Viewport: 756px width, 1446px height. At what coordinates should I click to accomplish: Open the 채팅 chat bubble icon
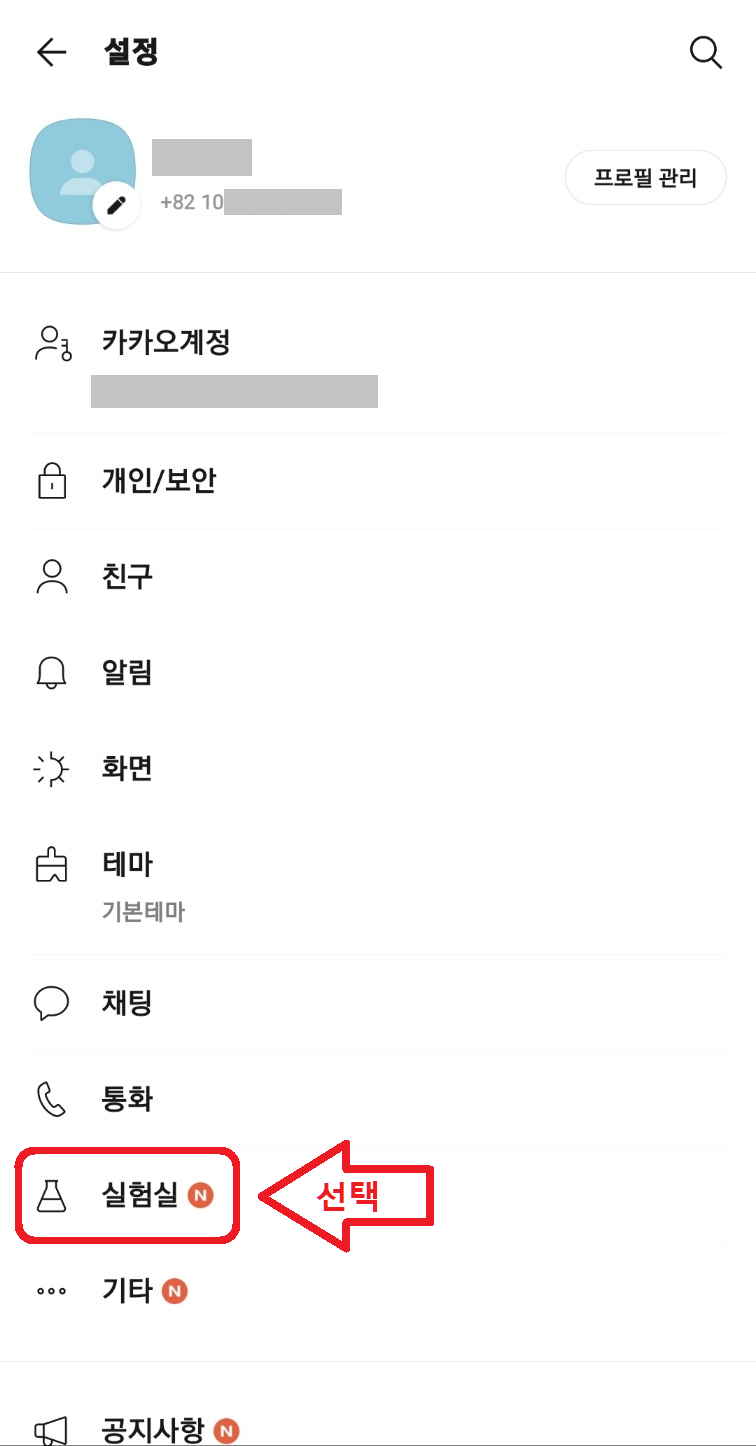tap(51, 1003)
